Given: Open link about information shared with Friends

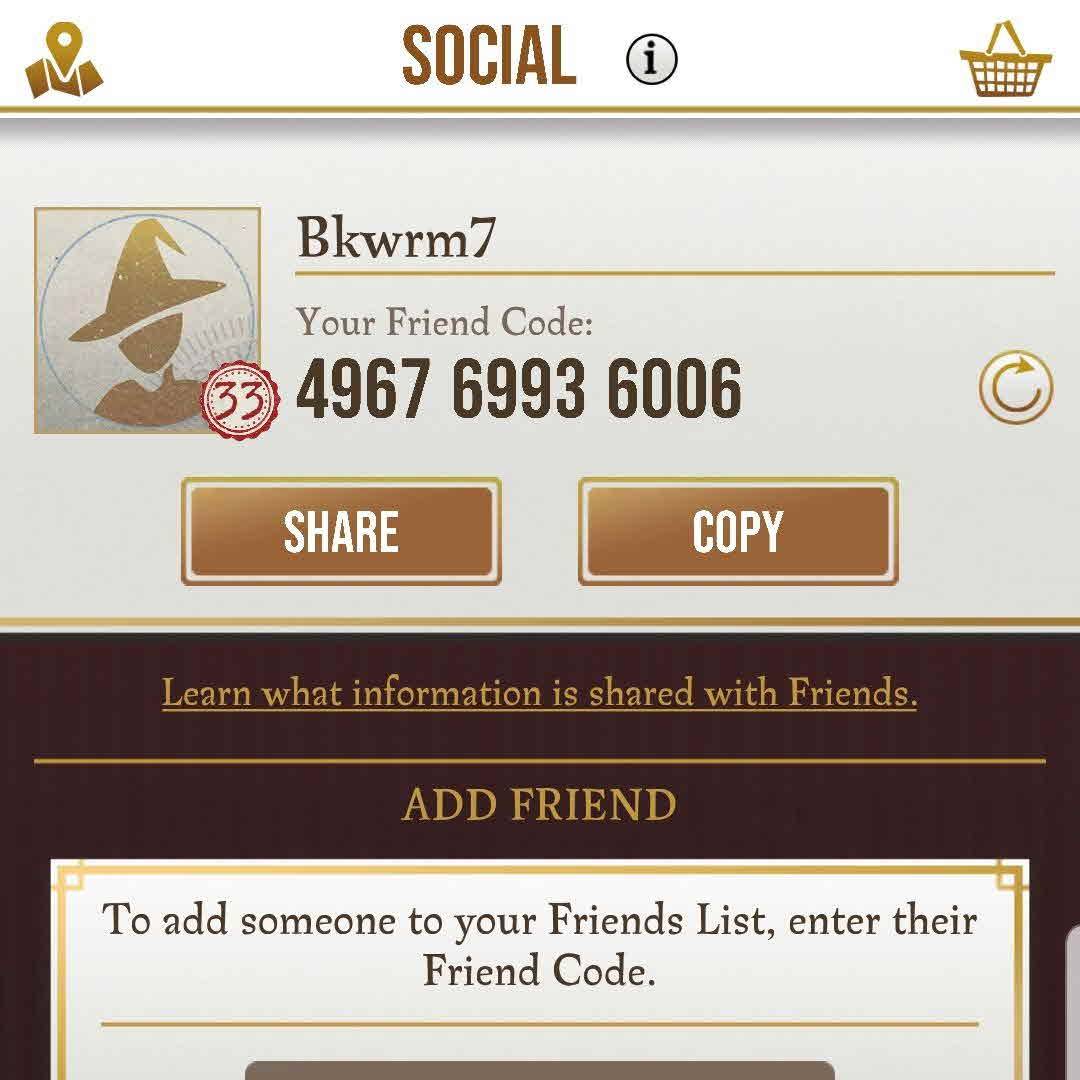Looking at the screenshot, I should (x=539, y=692).
